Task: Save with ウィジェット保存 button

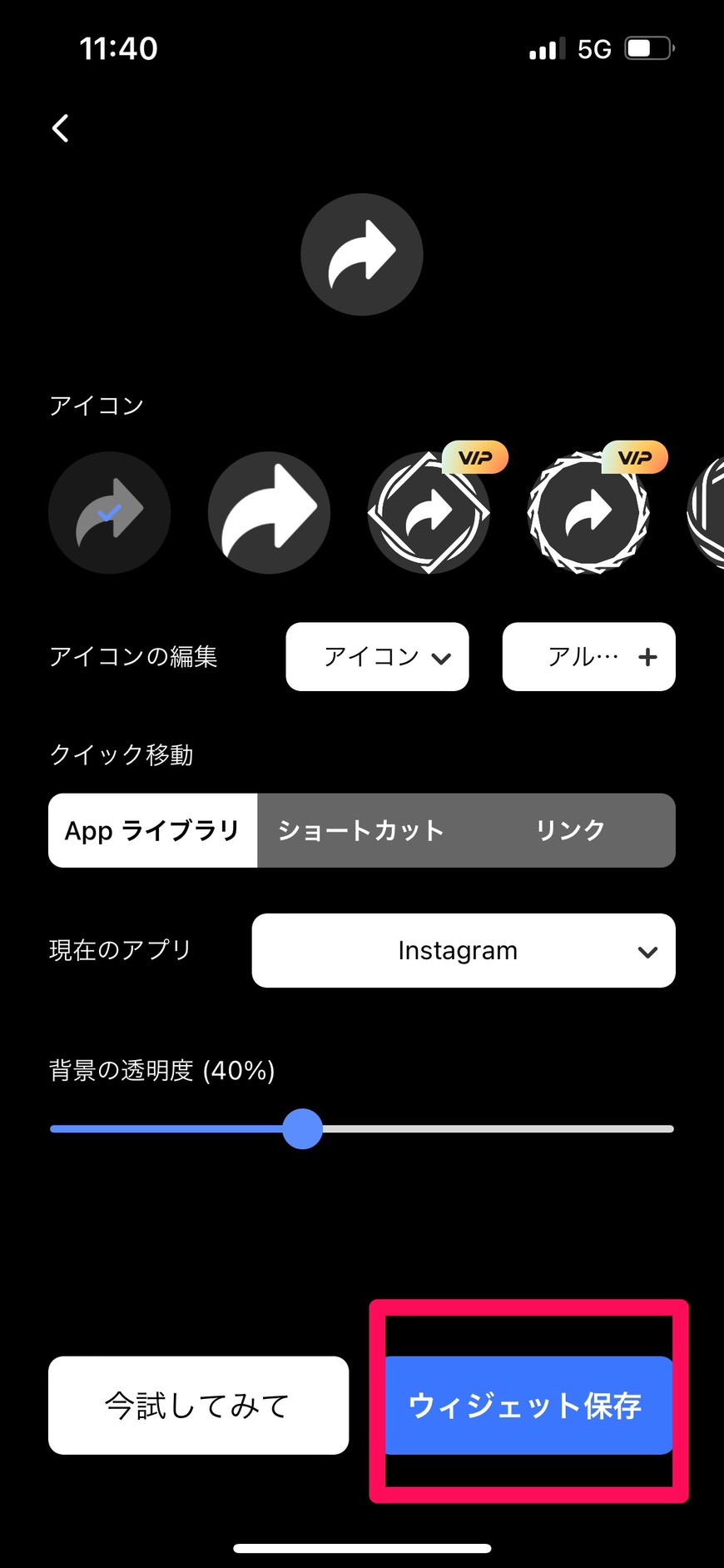Action: coord(528,1406)
